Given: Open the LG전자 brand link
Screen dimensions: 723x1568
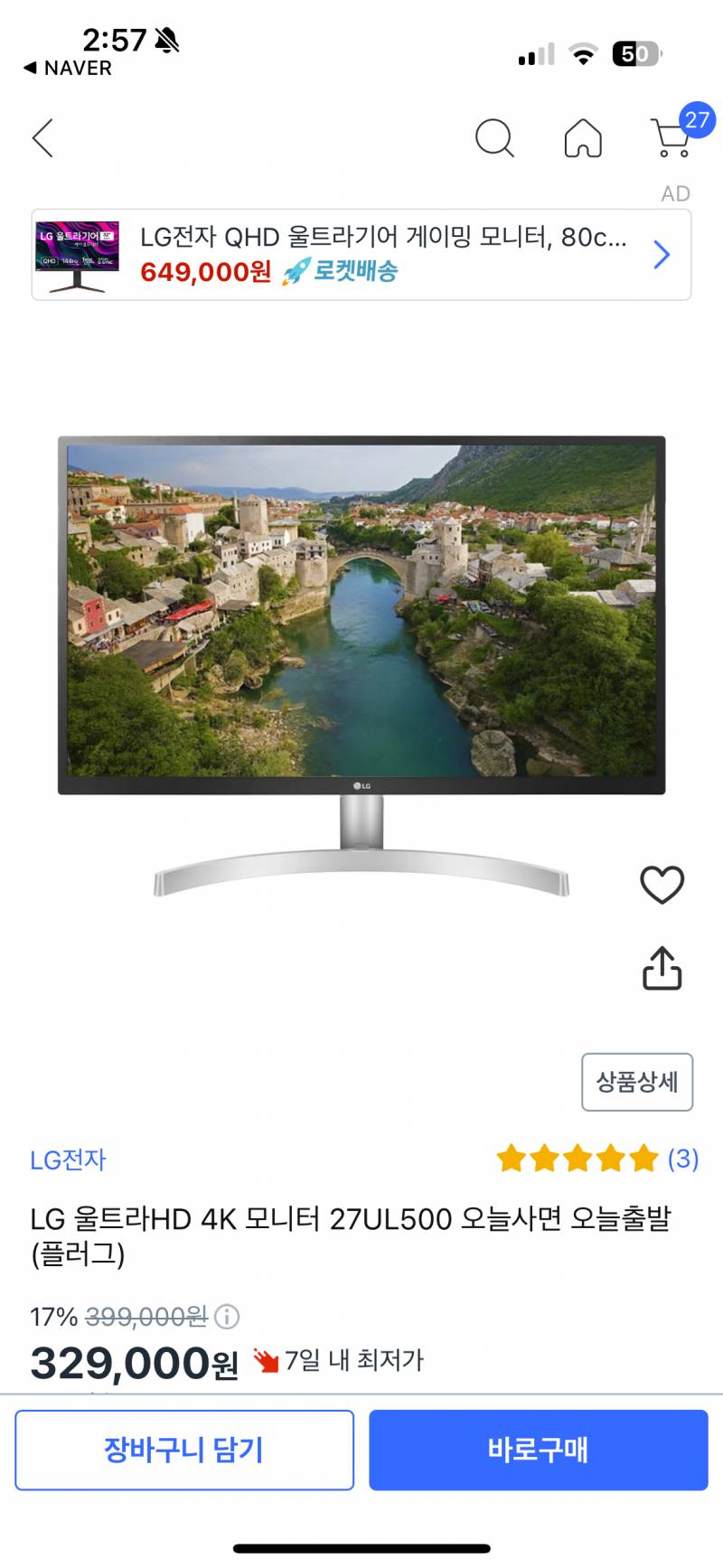Looking at the screenshot, I should [x=68, y=1160].
